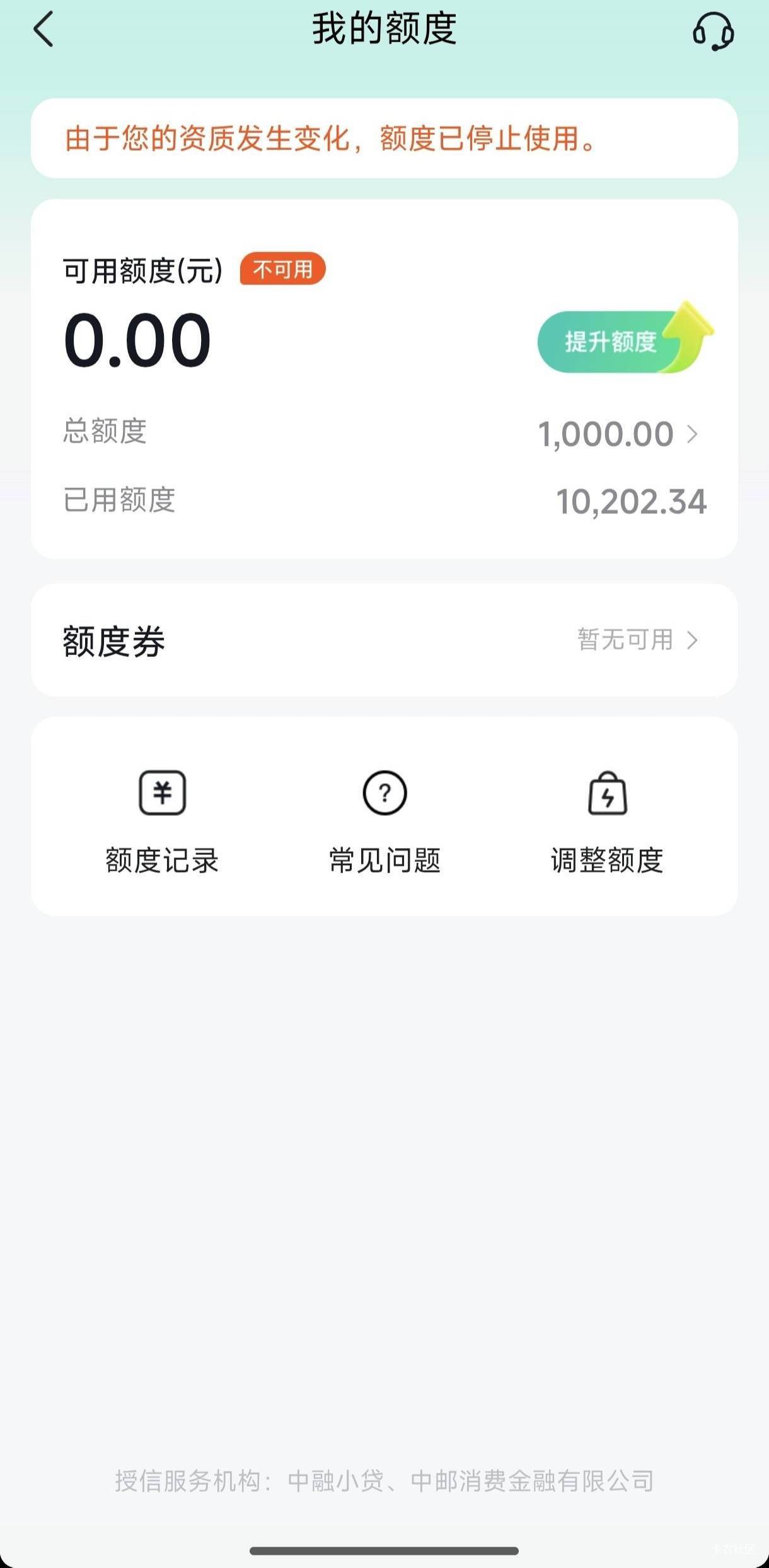
Task: View 额度记录 history
Action: tap(162, 821)
